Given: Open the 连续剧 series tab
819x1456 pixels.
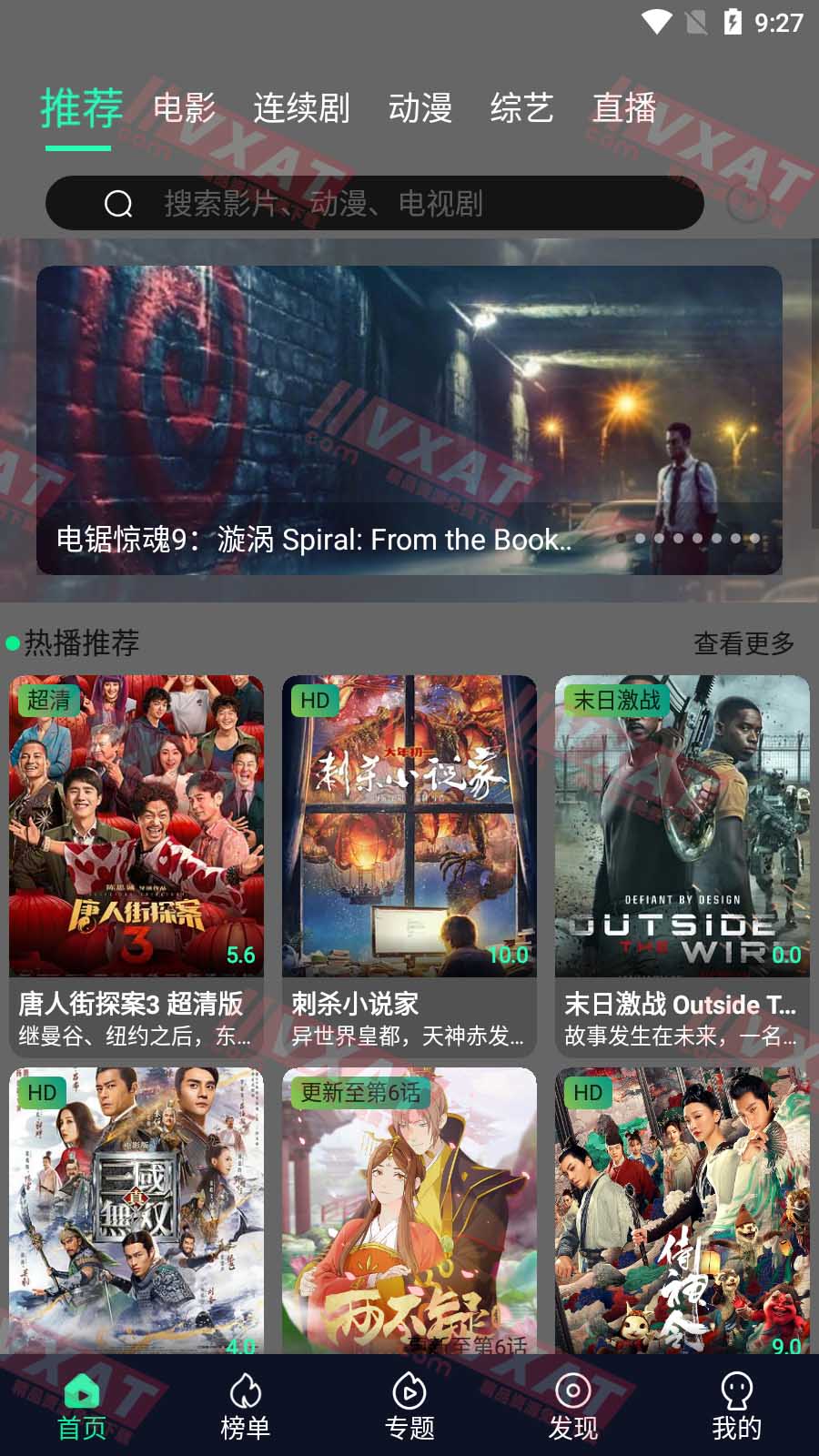Looking at the screenshot, I should pyautogui.click(x=303, y=109).
